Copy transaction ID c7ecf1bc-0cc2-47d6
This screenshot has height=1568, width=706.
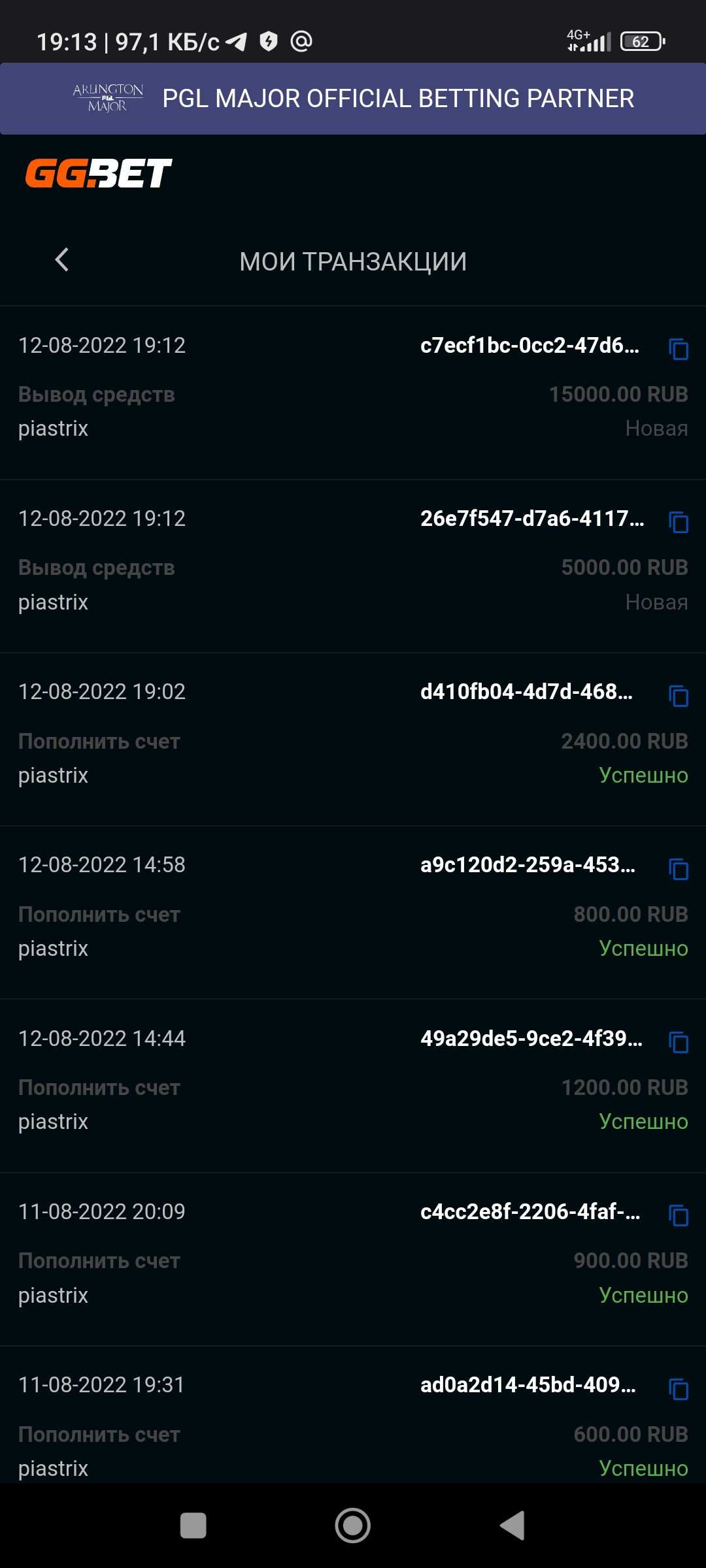click(679, 349)
